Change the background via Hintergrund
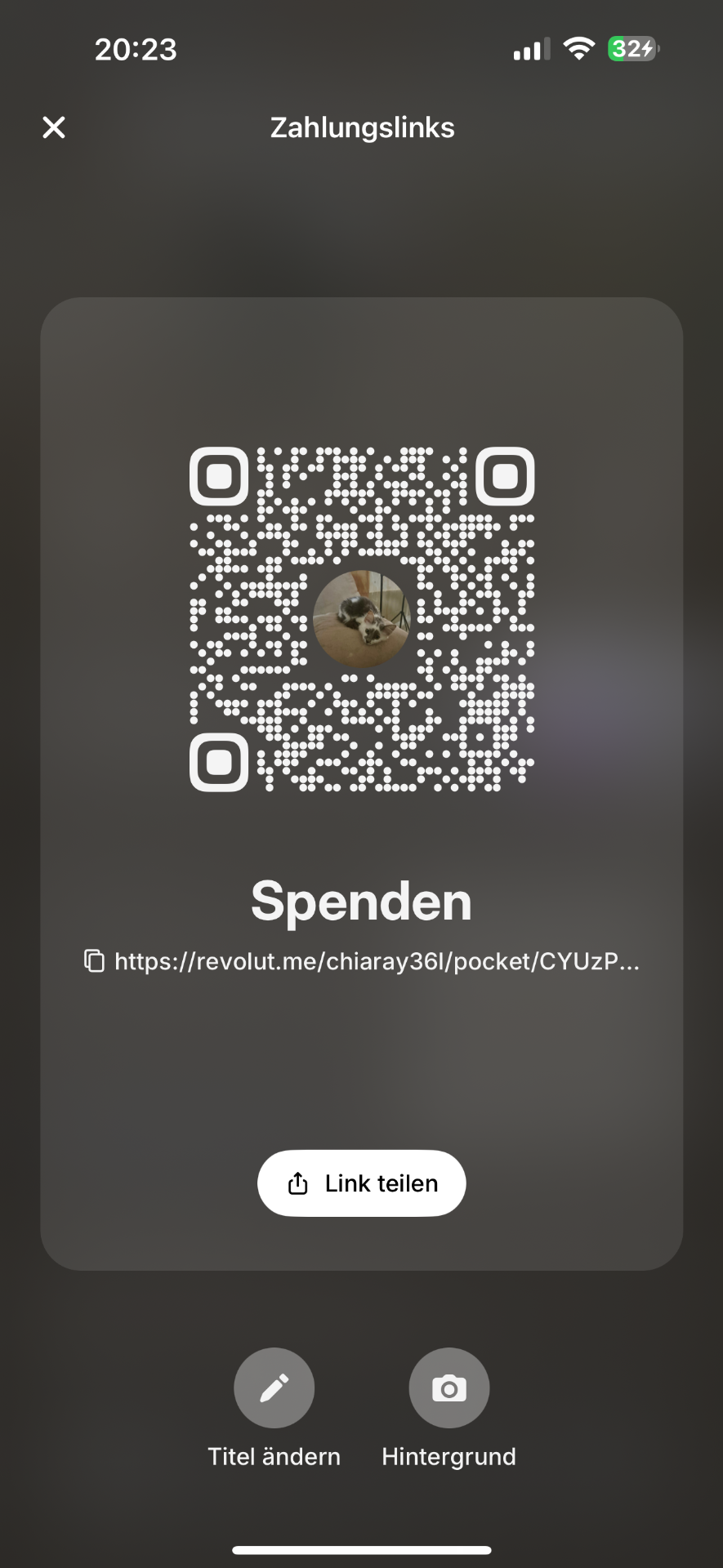 click(449, 1388)
